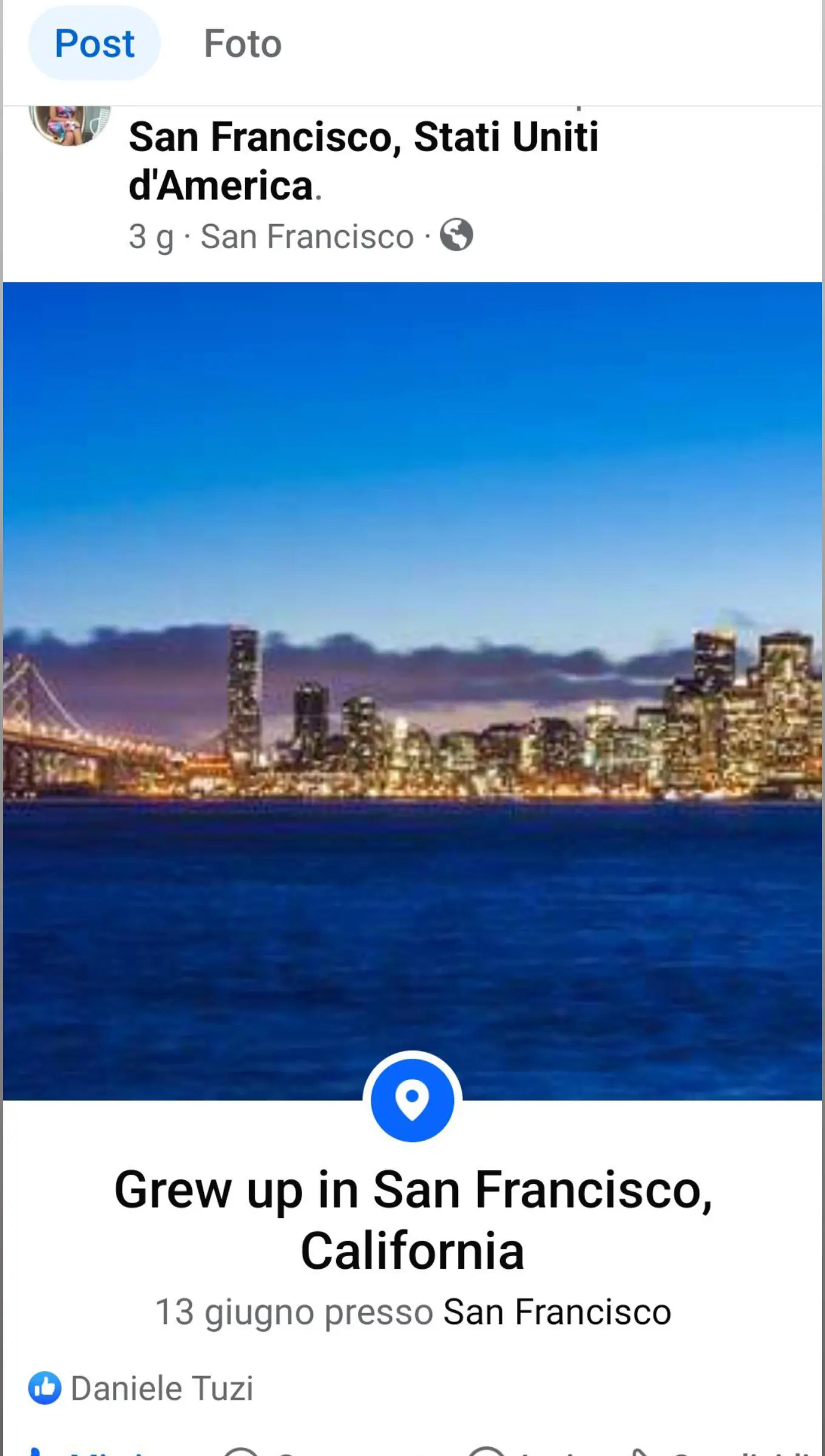Switch to the Foto tab
Image resolution: width=825 pixels, height=1456 pixels.
coord(243,44)
